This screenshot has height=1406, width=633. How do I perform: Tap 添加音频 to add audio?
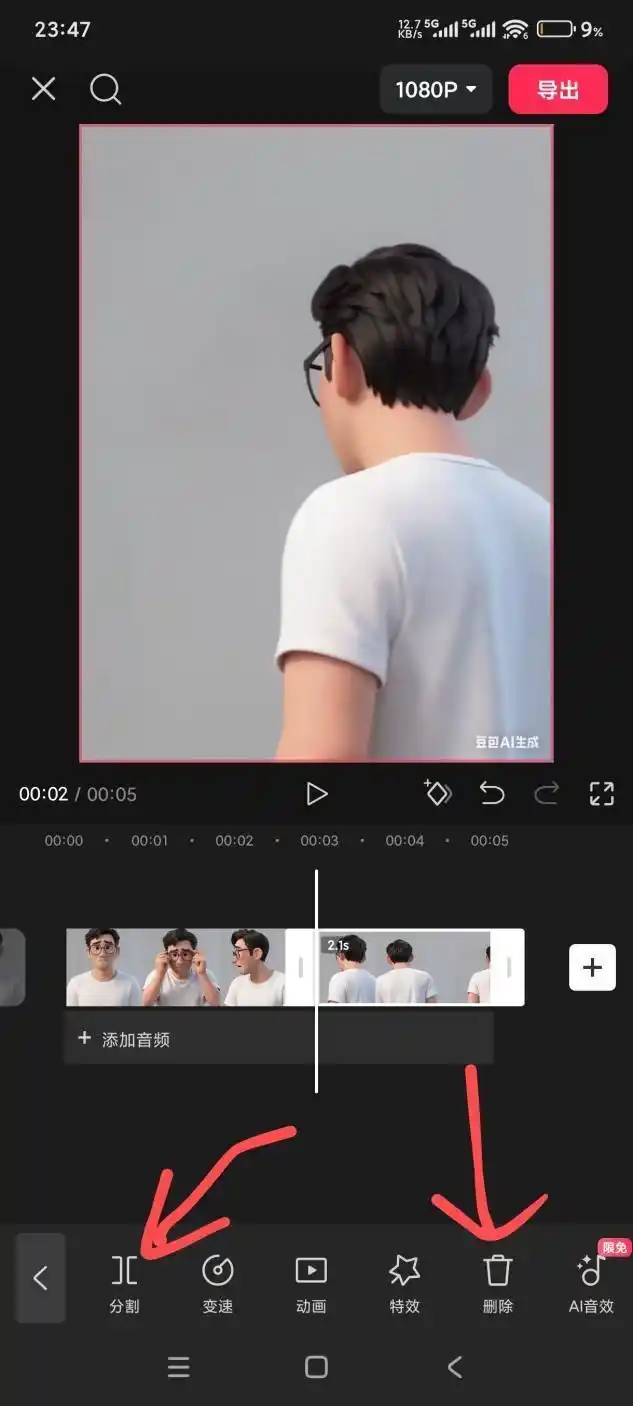point(125,1039)
